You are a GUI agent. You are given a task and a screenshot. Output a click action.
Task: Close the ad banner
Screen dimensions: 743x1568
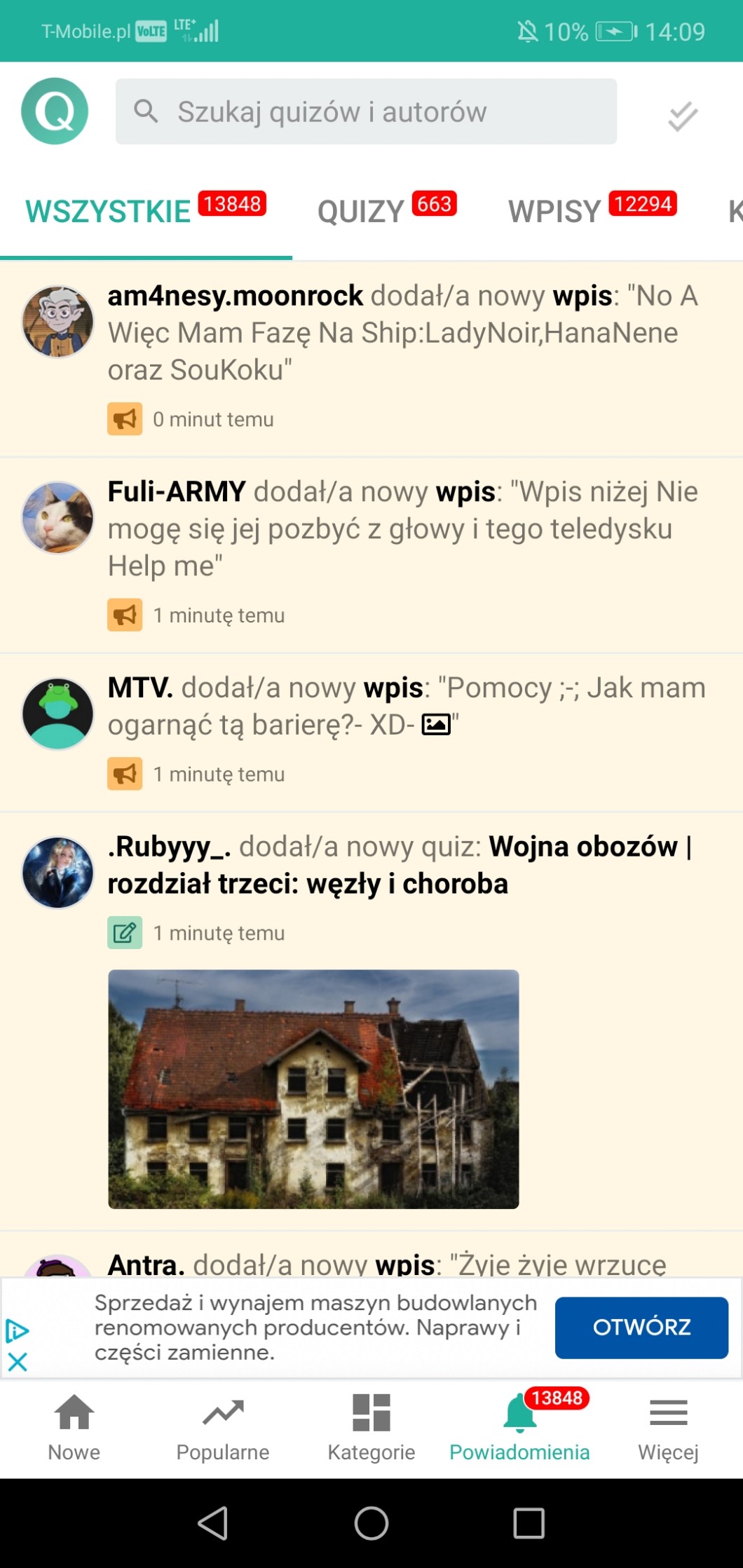18,1362
